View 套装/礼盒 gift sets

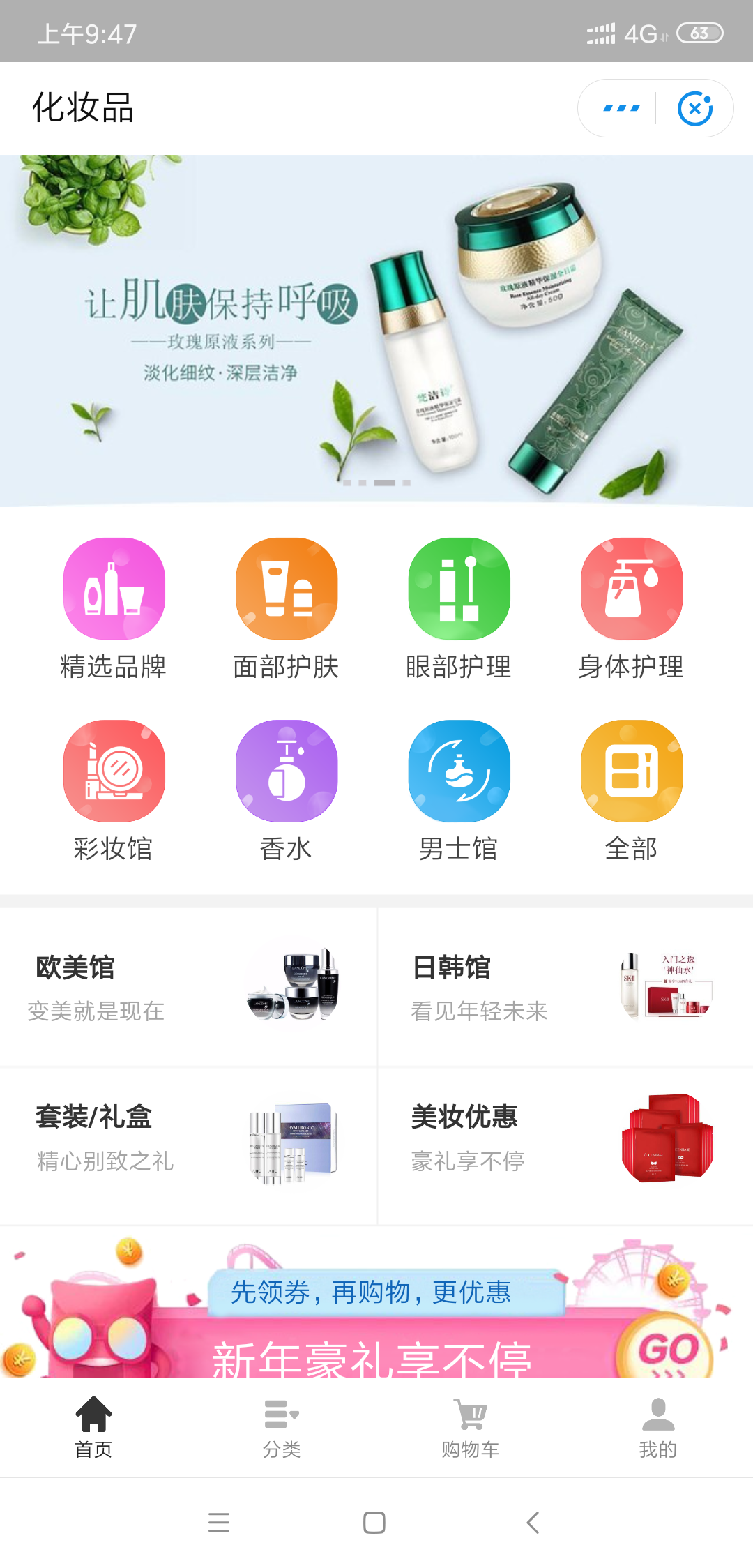coord(188,1146)
